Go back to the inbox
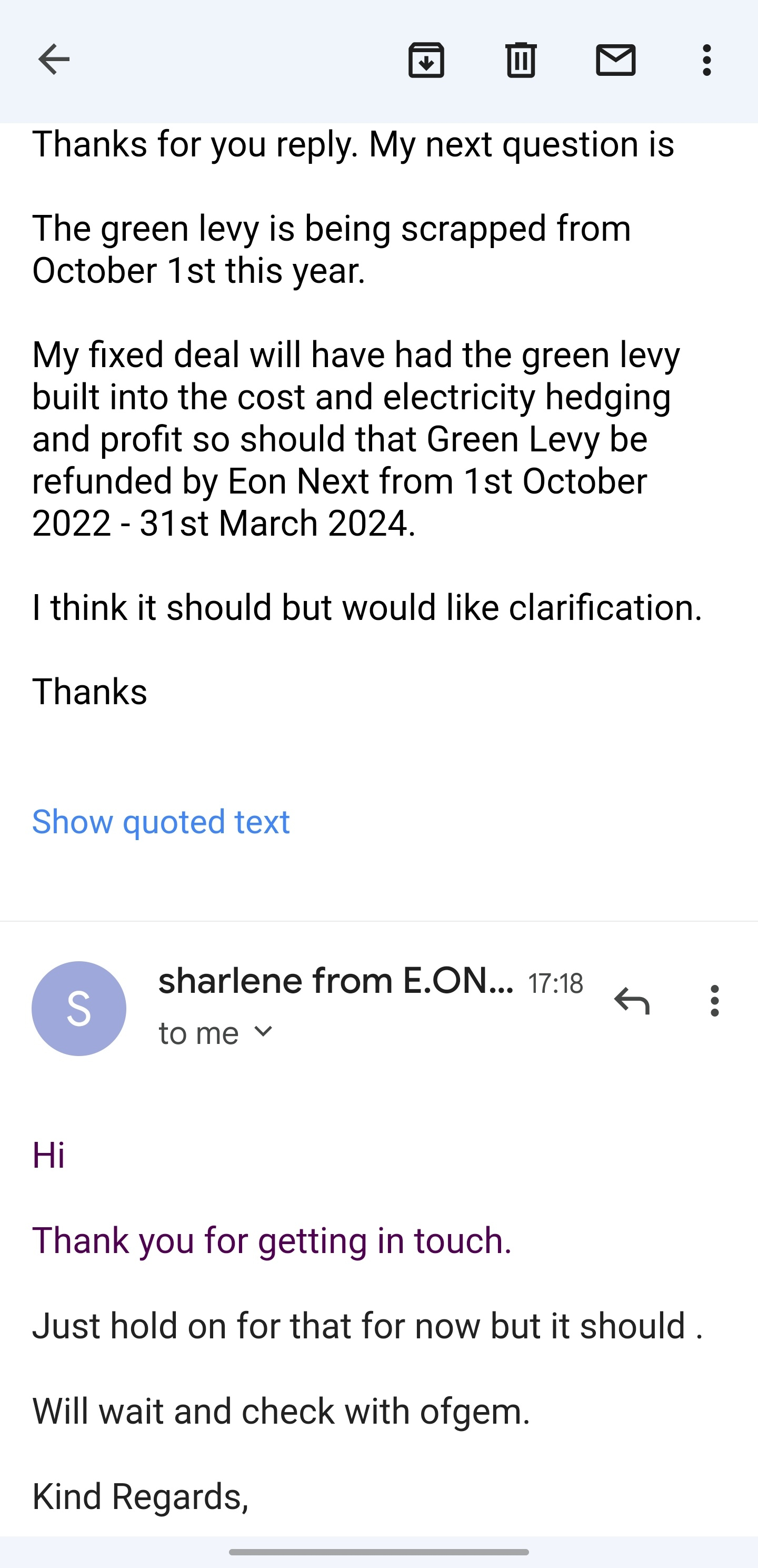Screen dimensions: 758x1568 tap(54, 60)
